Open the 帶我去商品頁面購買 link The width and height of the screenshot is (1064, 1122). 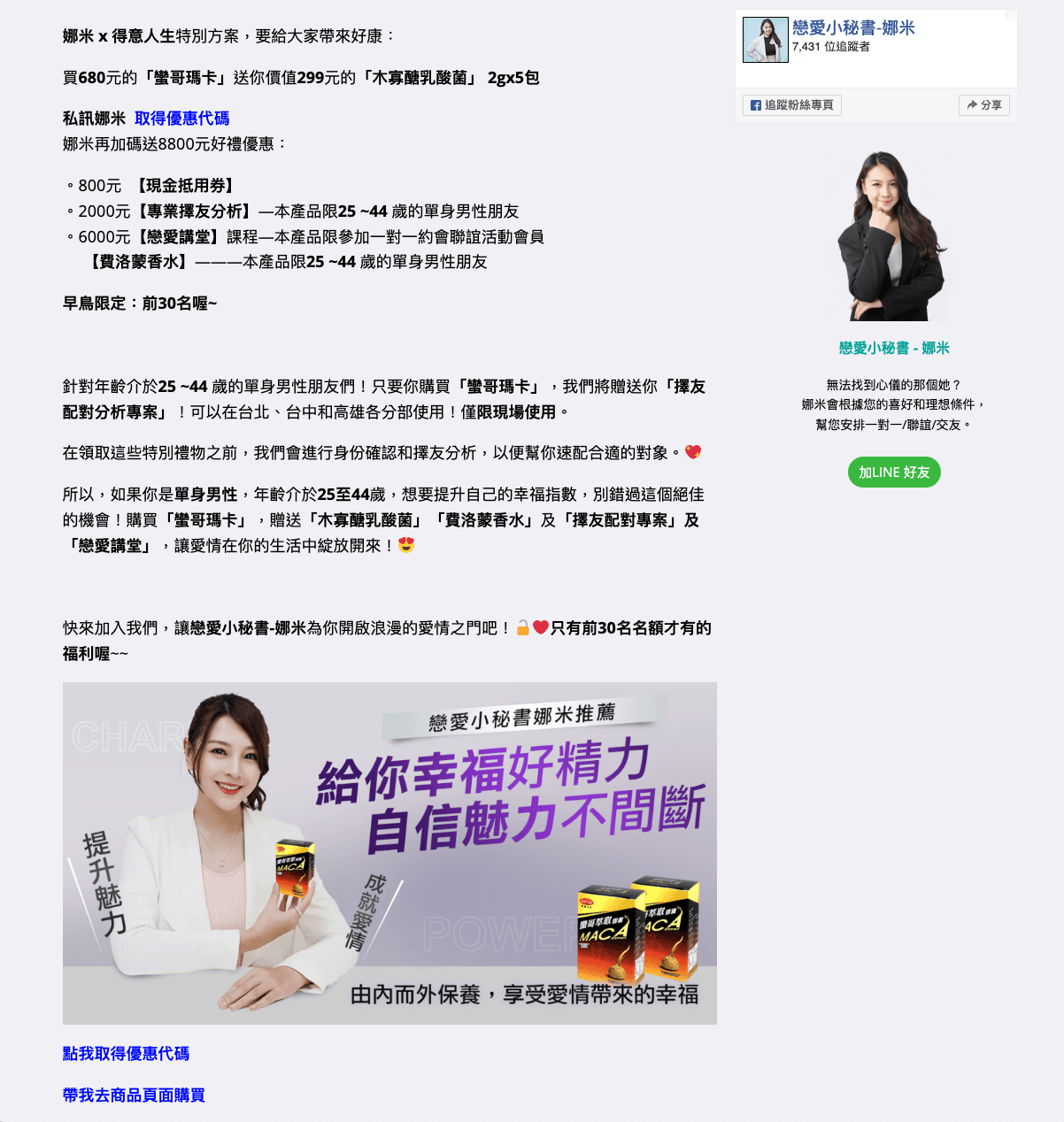(x=134, y=1095)
